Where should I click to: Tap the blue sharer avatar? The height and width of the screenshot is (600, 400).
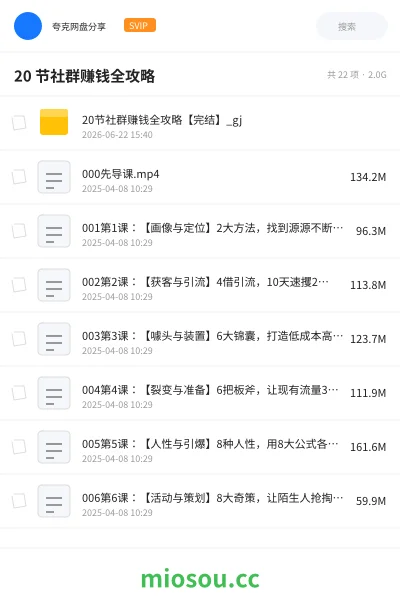click(x=28, y=26)
